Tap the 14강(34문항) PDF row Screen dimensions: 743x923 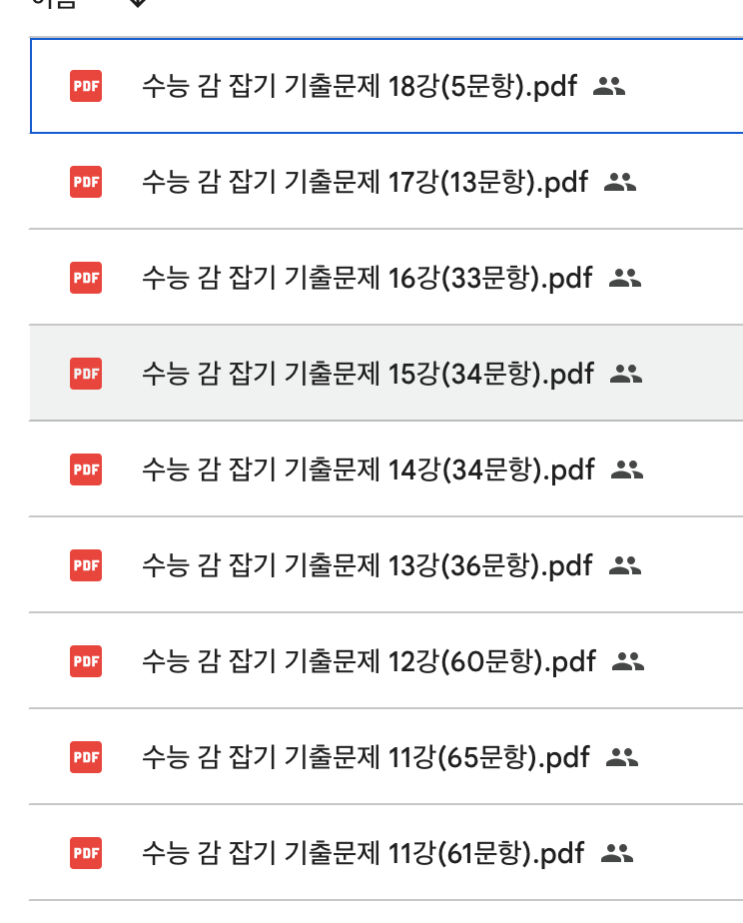(368, 469)
